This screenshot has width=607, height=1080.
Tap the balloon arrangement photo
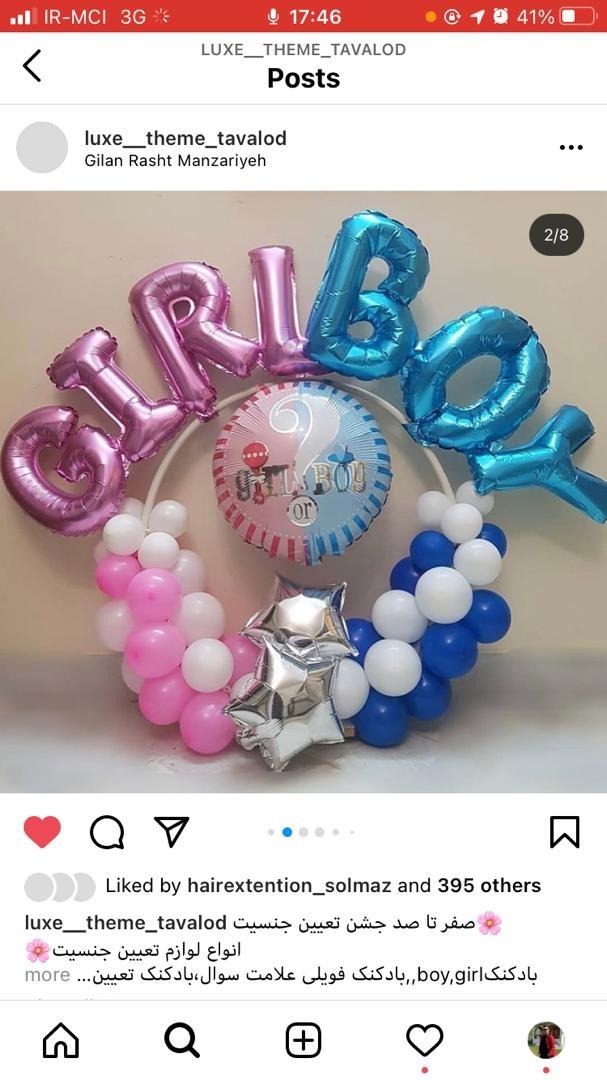tap(303, 490)
